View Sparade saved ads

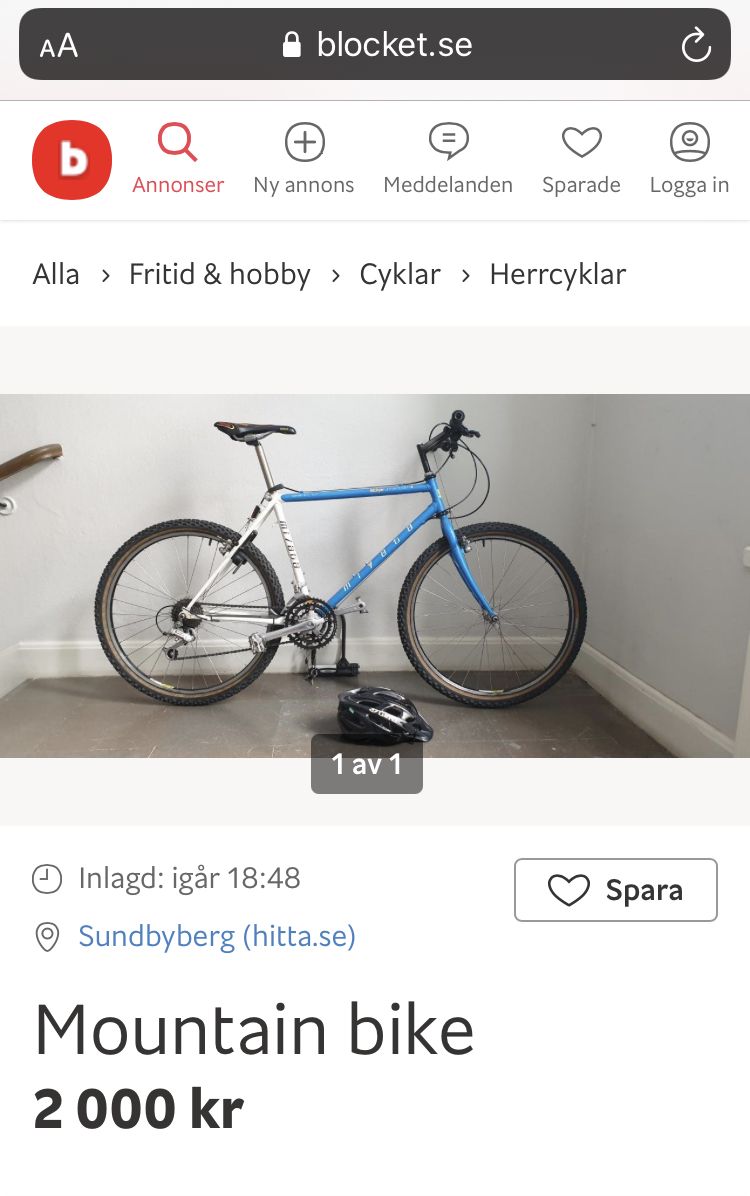[x=581, y=160]
